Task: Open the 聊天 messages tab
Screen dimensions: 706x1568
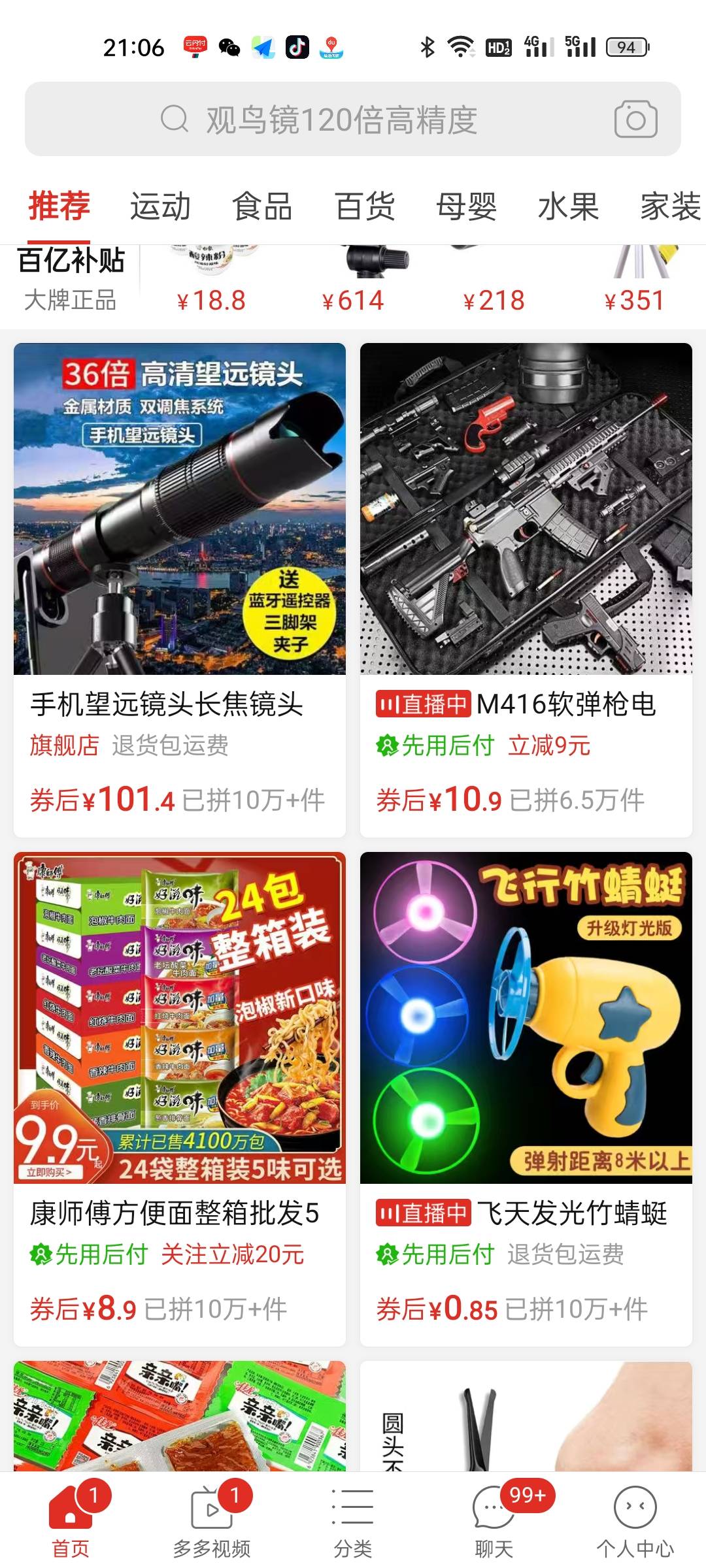Action: 494,1522
